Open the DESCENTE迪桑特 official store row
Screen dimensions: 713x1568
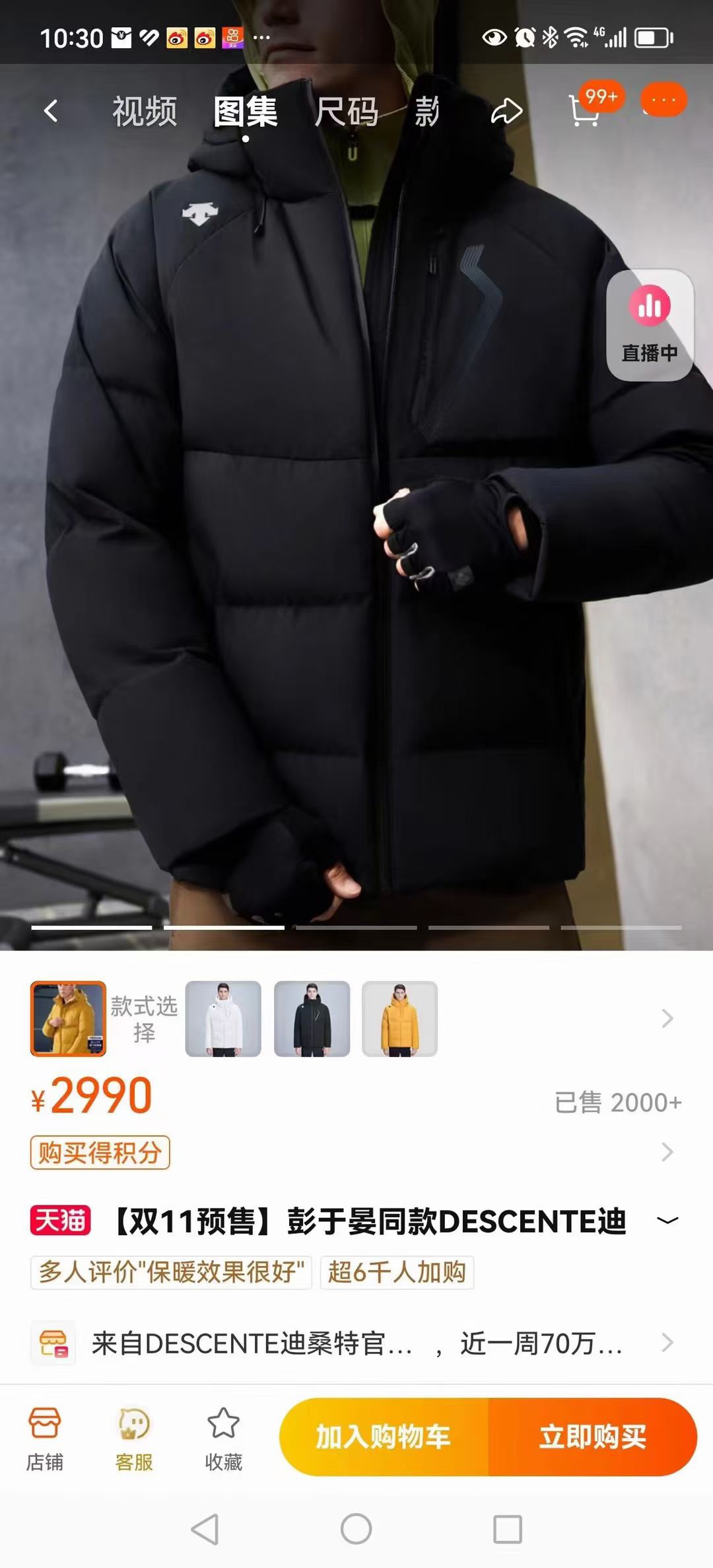356,1343
